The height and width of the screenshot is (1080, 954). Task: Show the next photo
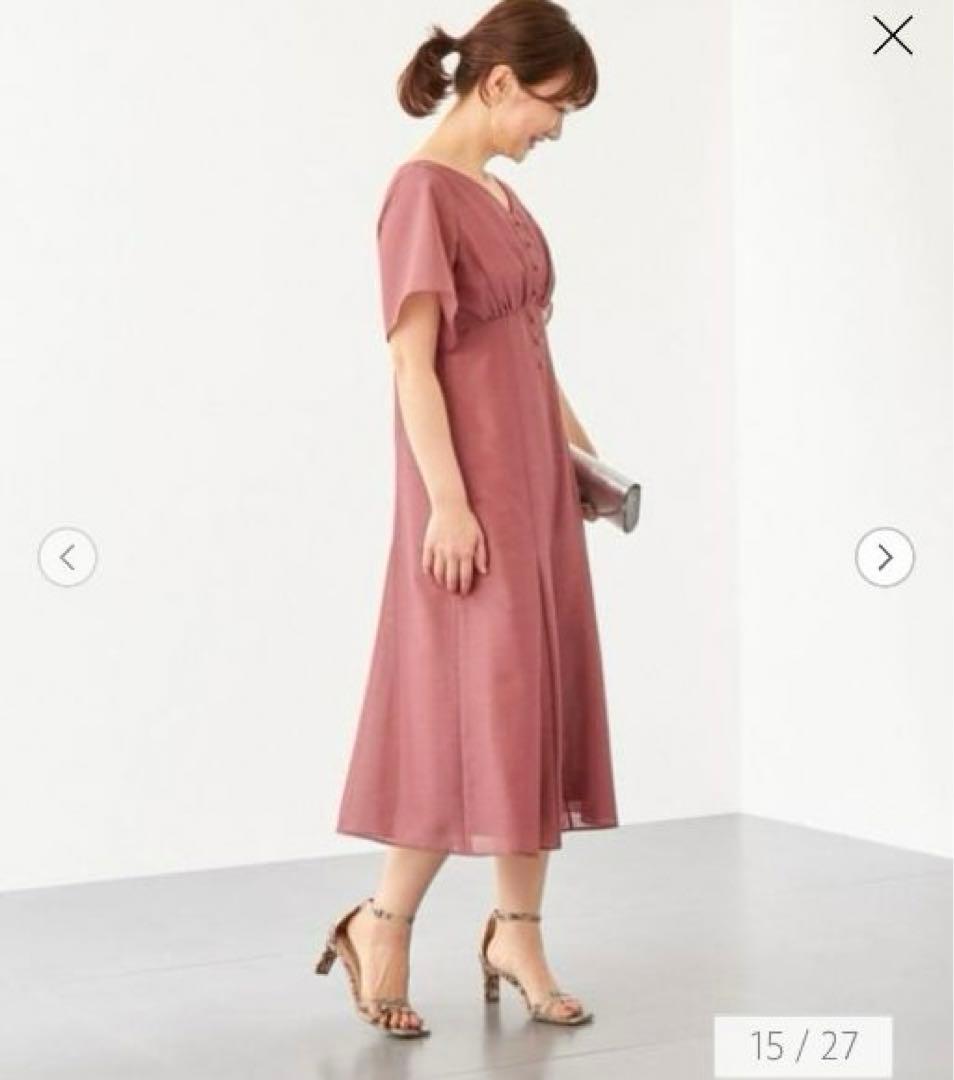pos(884,557)
